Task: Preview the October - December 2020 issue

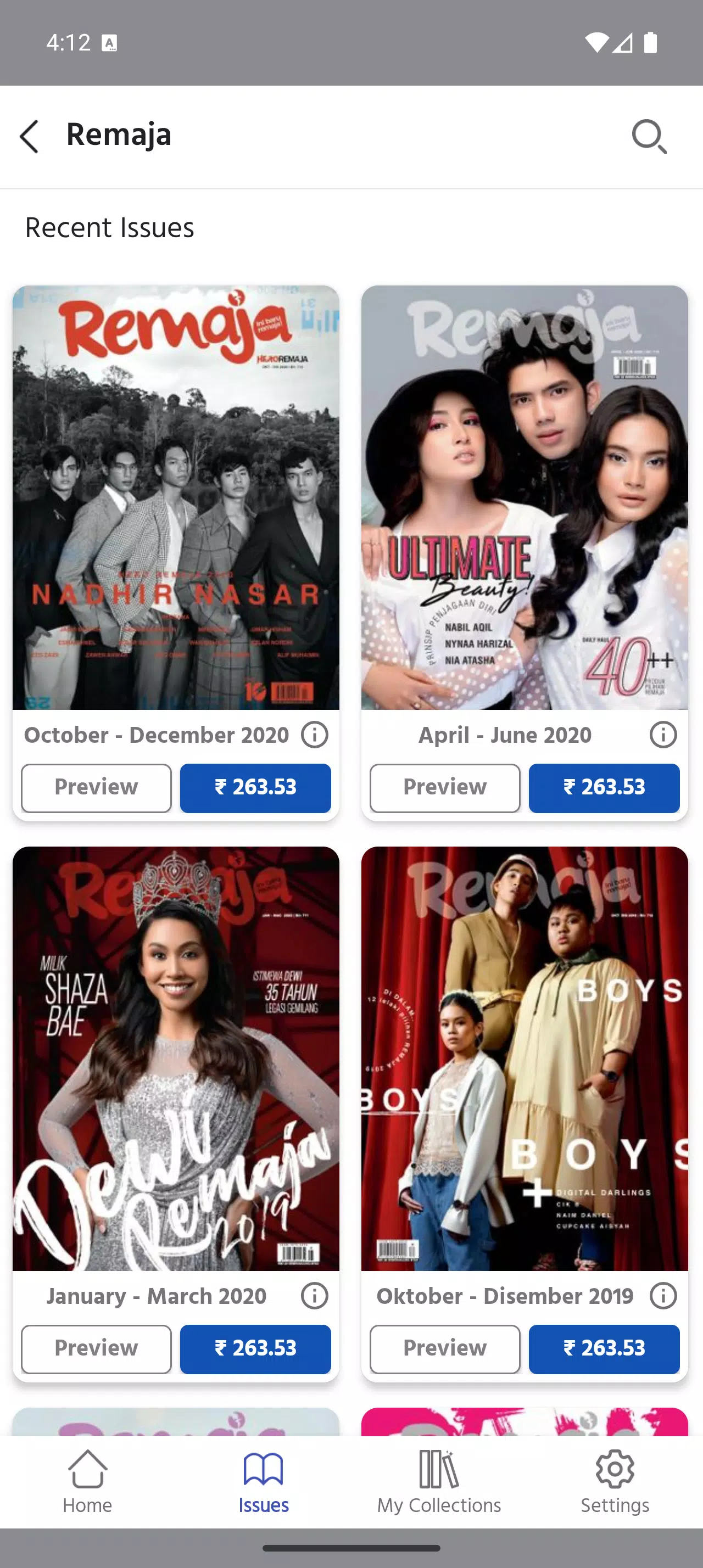Action: click(x=96, y=788)
